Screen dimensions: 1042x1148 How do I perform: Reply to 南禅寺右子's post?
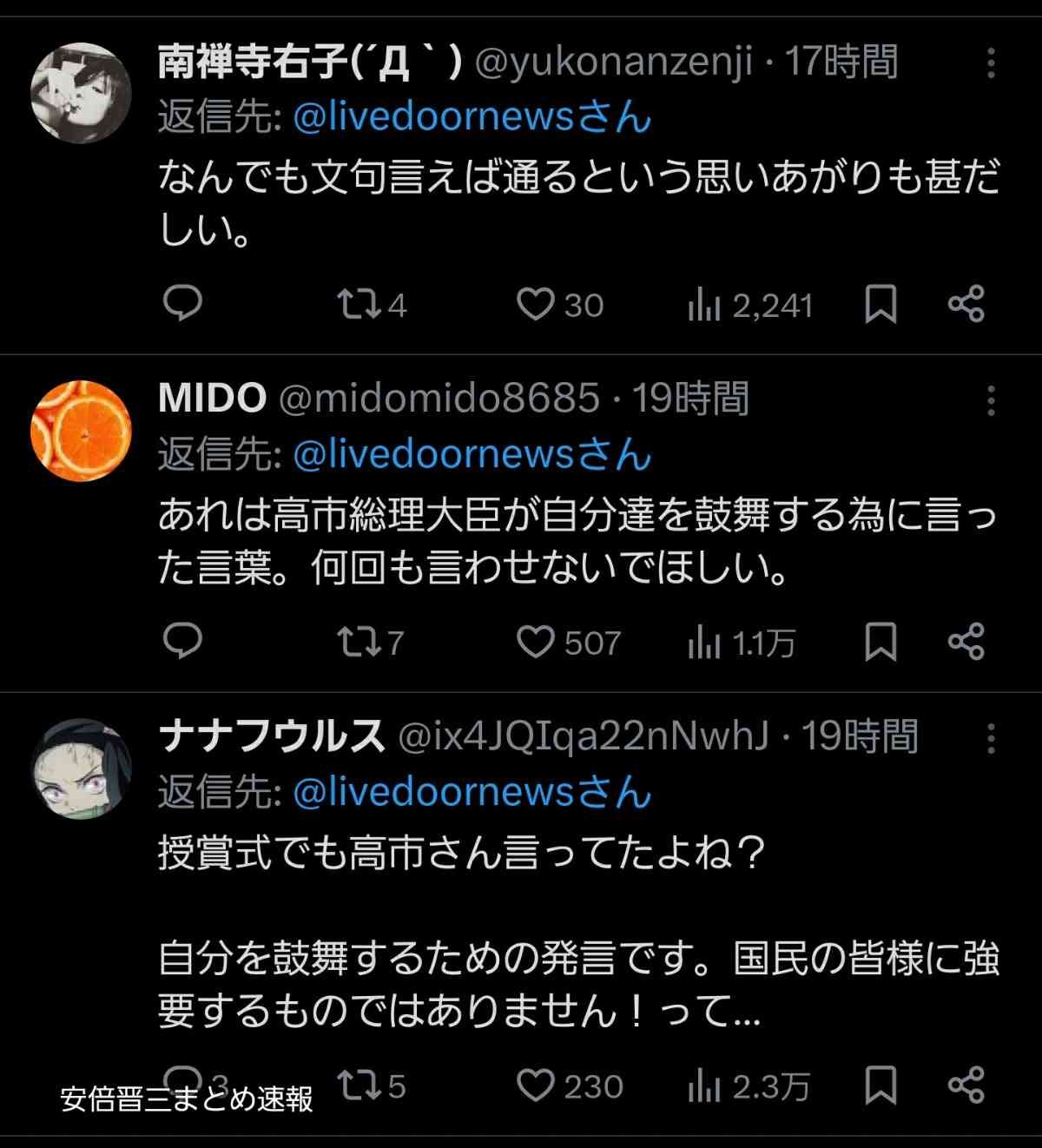(182, 303)
